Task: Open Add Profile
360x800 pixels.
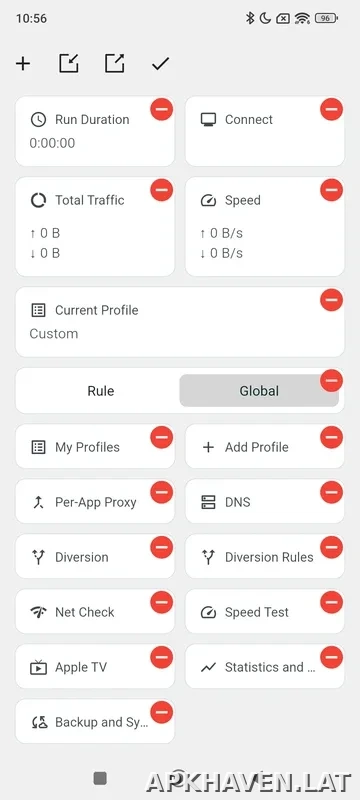Action: [265, 447]
